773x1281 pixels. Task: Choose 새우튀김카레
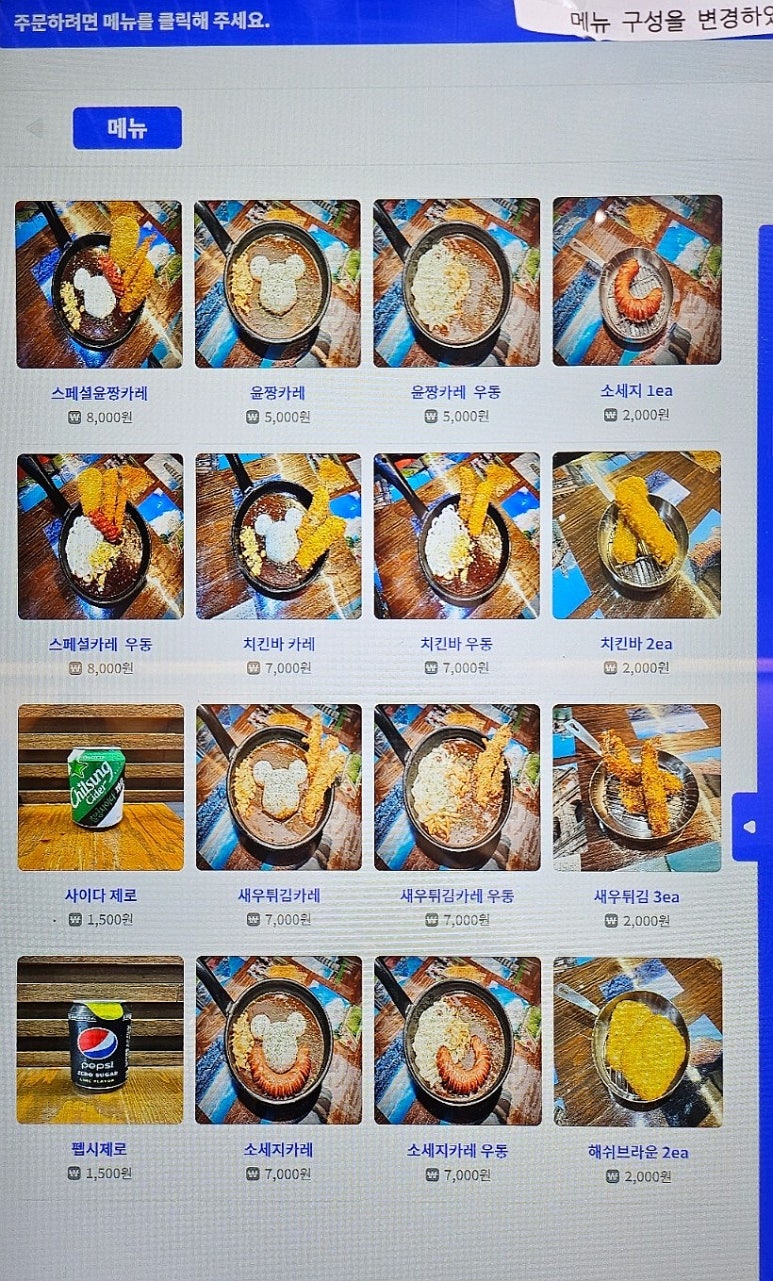[278, 788]
